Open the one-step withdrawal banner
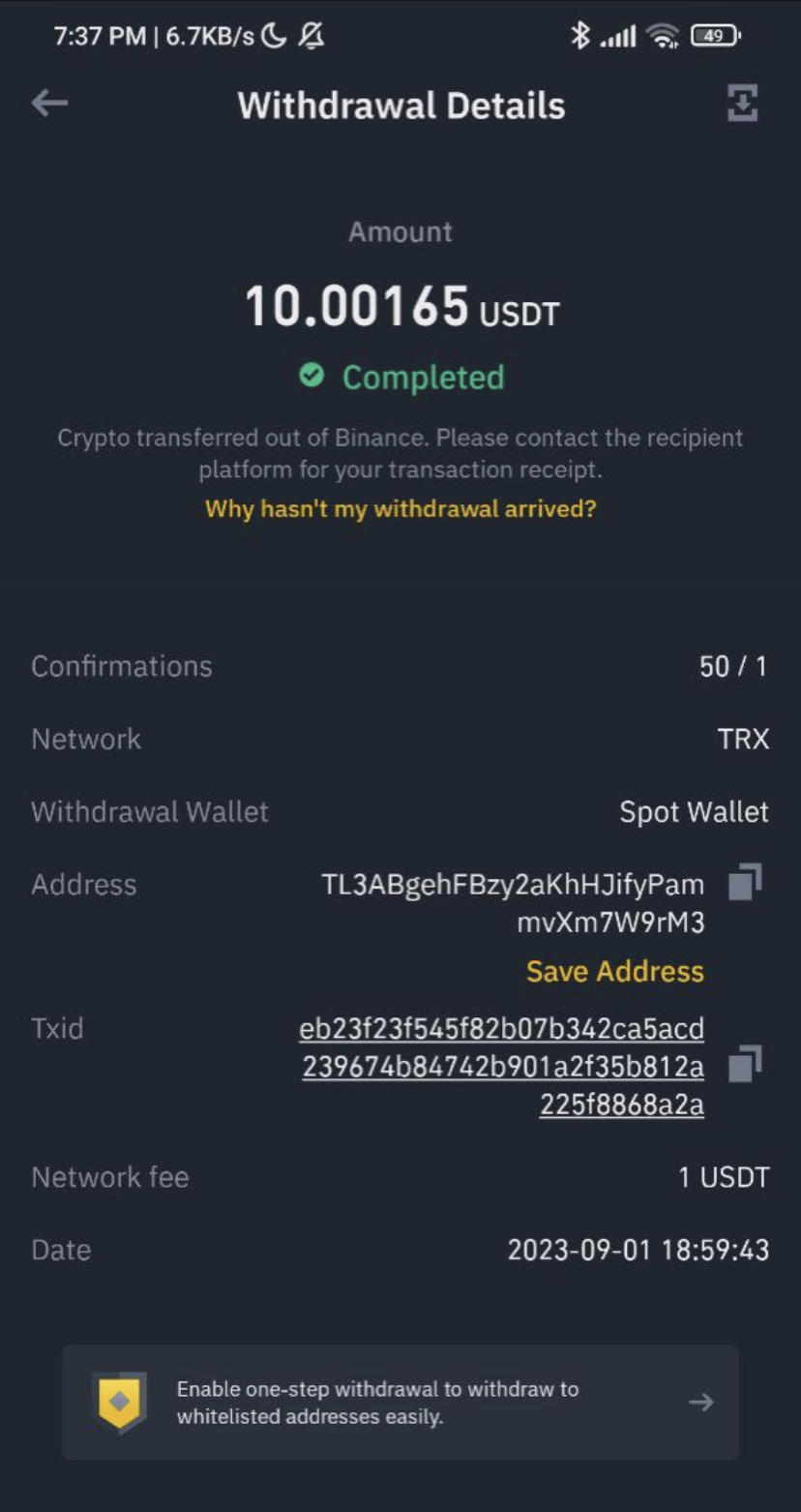The height and width of the screenshot is (1512, 801). pos(400,1402)
